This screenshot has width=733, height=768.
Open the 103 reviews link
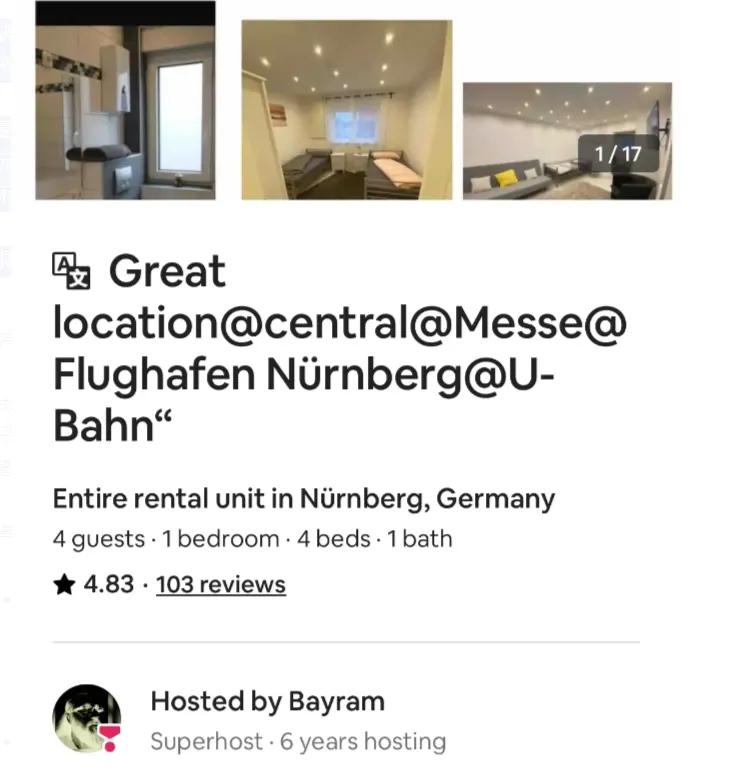tap(221, 585)
